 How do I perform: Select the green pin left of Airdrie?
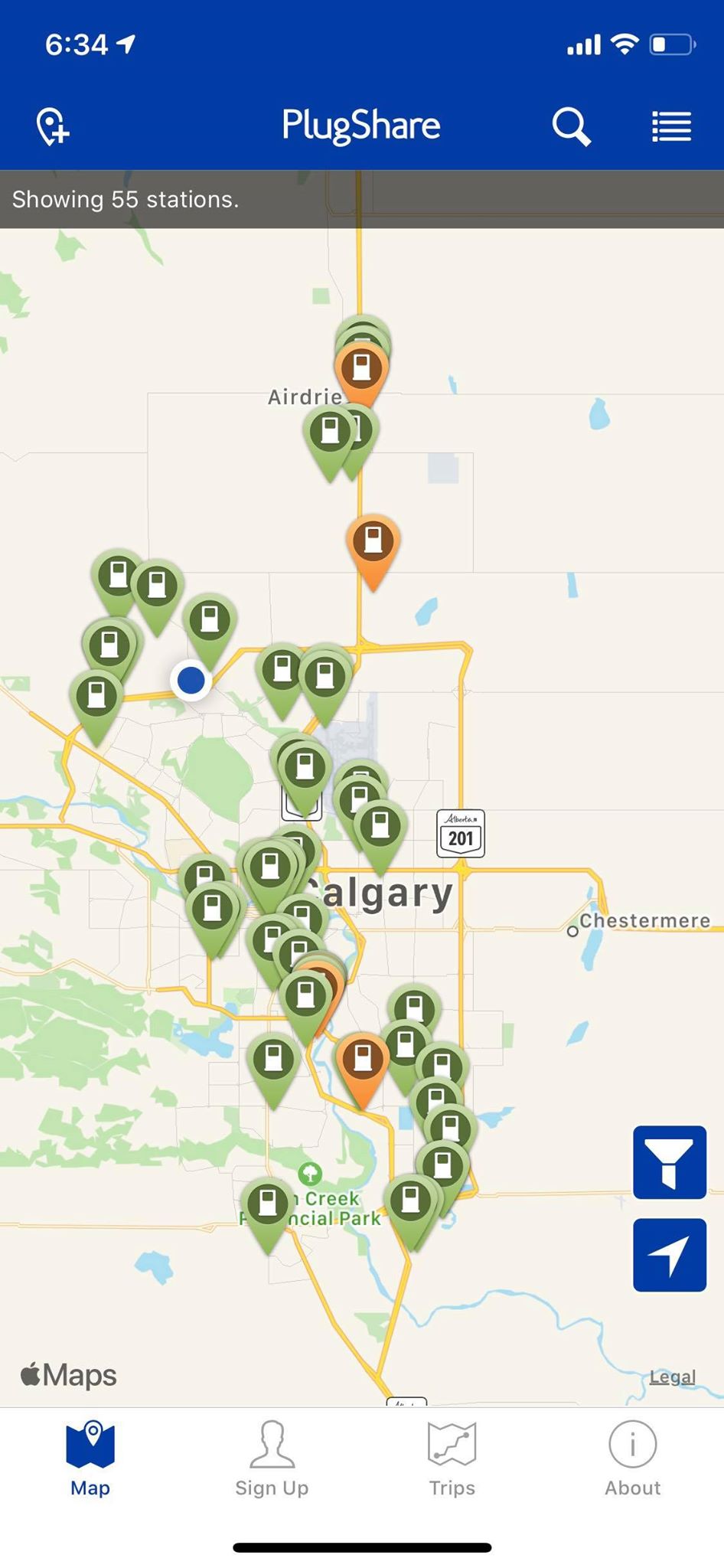click(x=328, y=433)
